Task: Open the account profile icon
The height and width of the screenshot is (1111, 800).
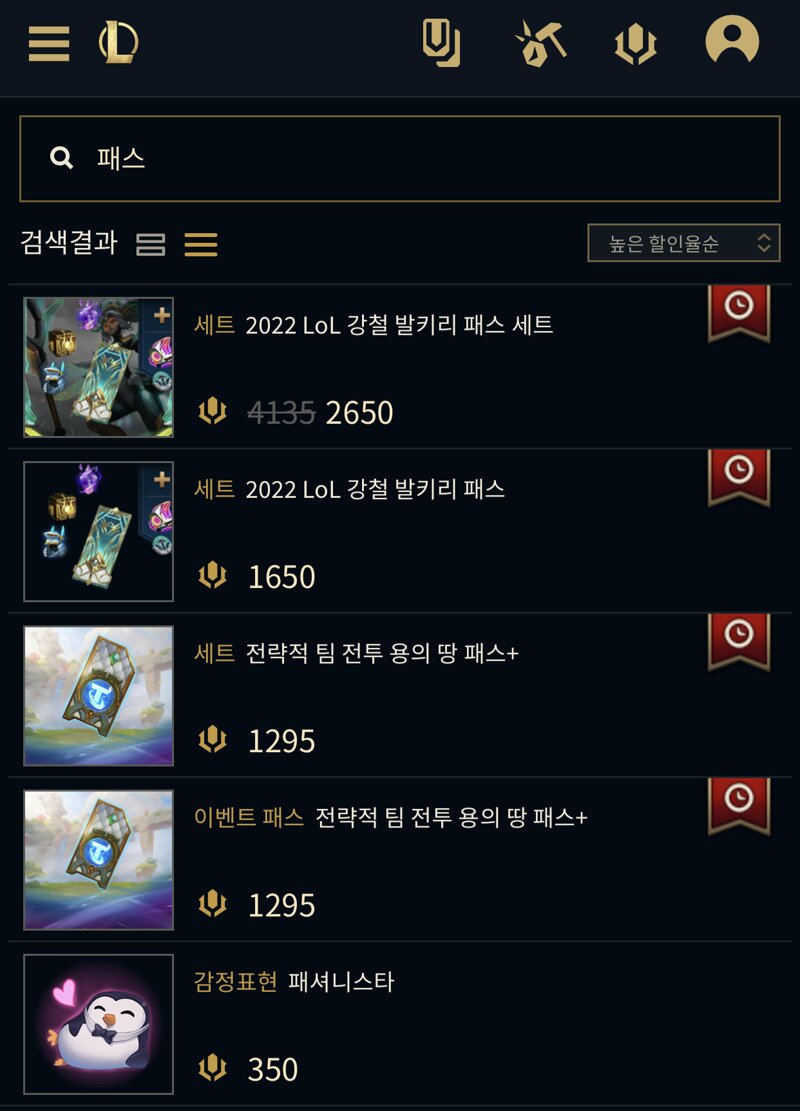Action: pyautogui.click(x=732, y=43)
